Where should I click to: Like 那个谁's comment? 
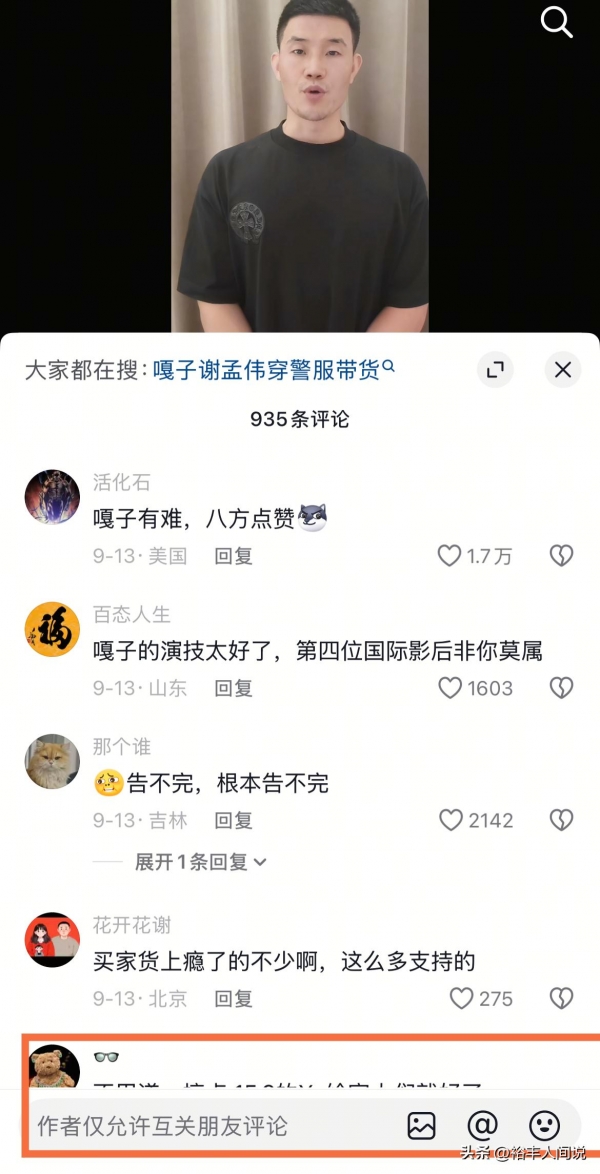(x=451, y=820)
